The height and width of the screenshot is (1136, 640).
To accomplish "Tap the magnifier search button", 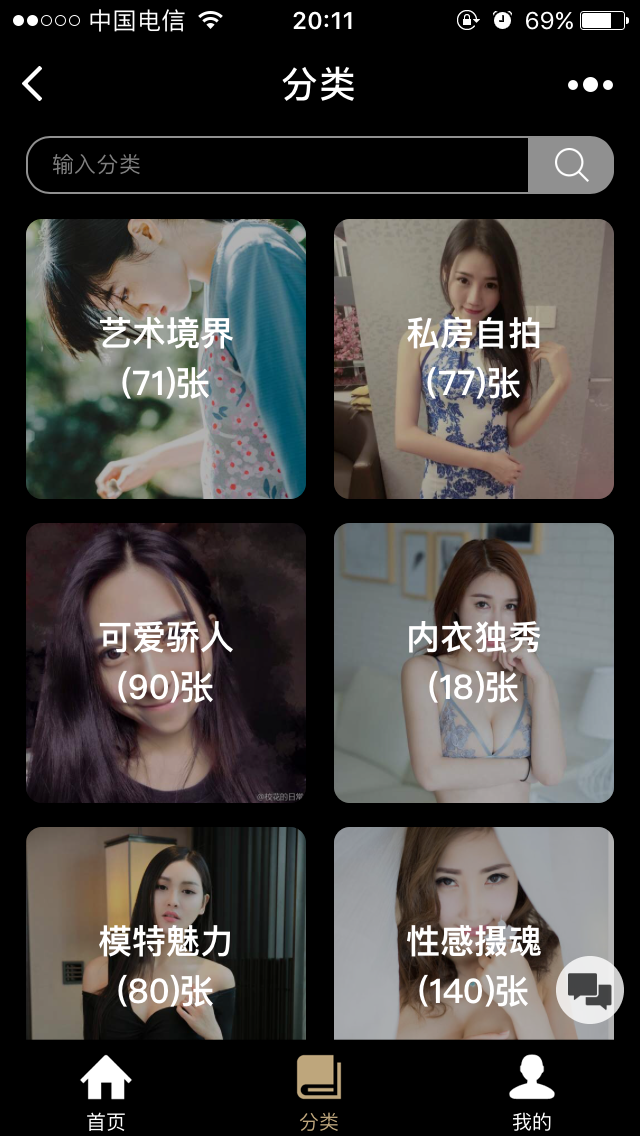I will click(x=571, y=165).
